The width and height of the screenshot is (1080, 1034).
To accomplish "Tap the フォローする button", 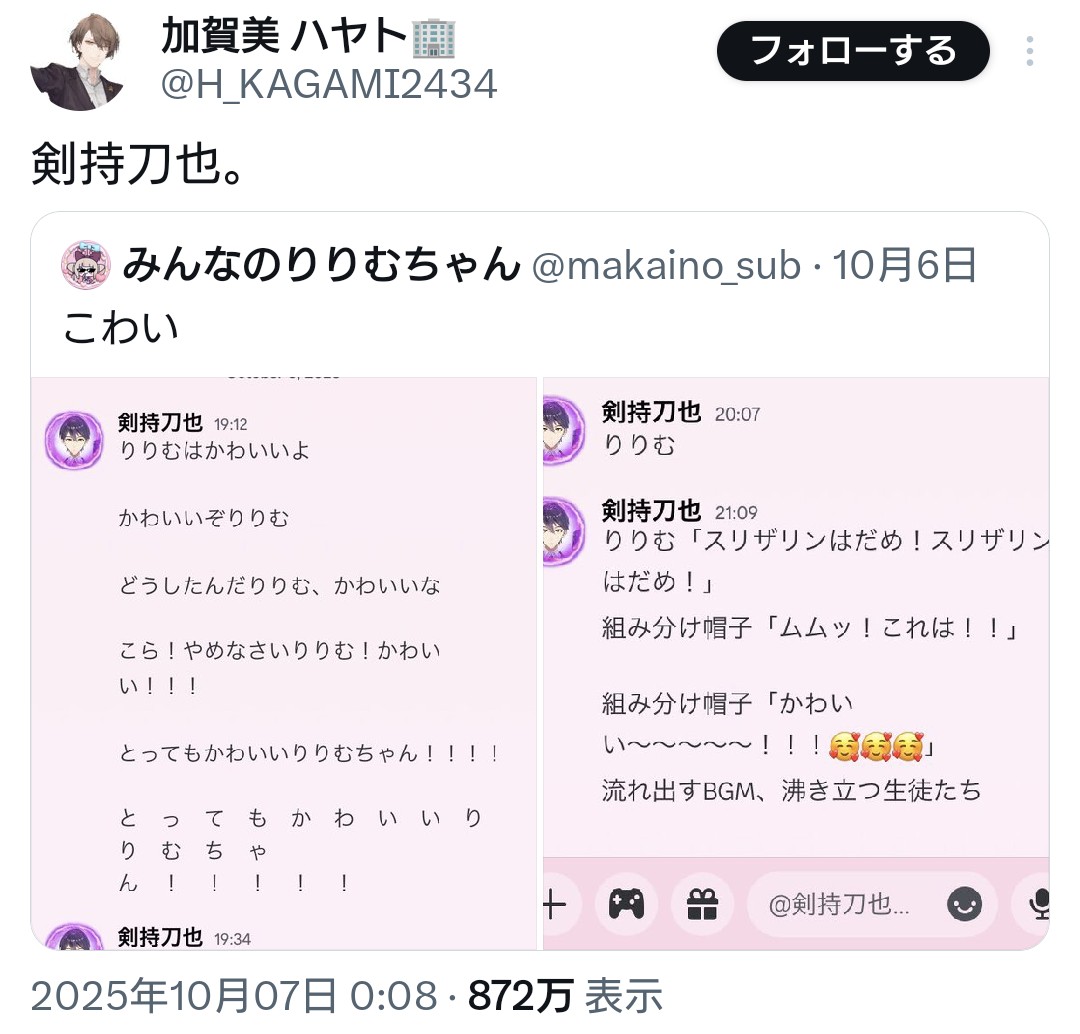I will pyautogui.click(x=853, y=51).
